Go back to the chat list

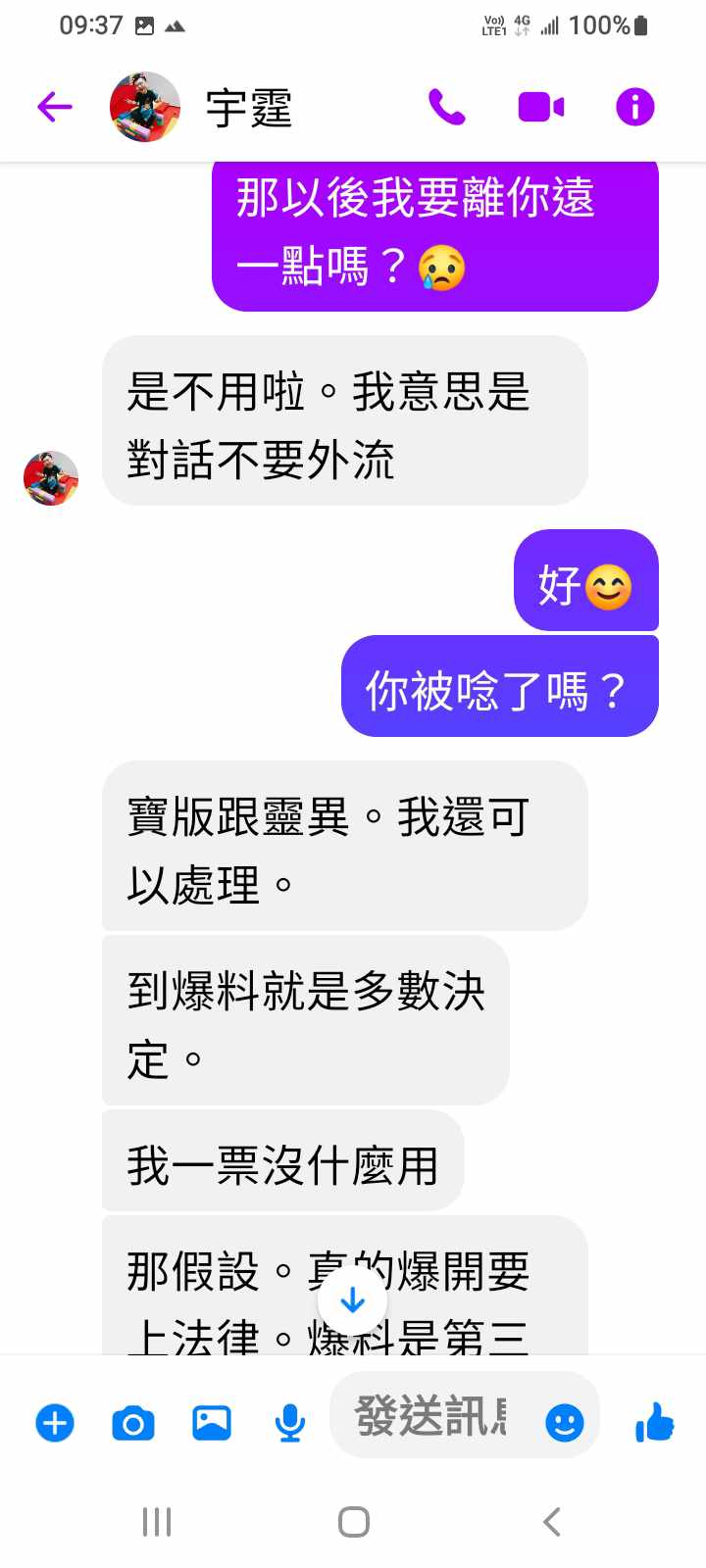pyautogui.click(x=55, y=107)
